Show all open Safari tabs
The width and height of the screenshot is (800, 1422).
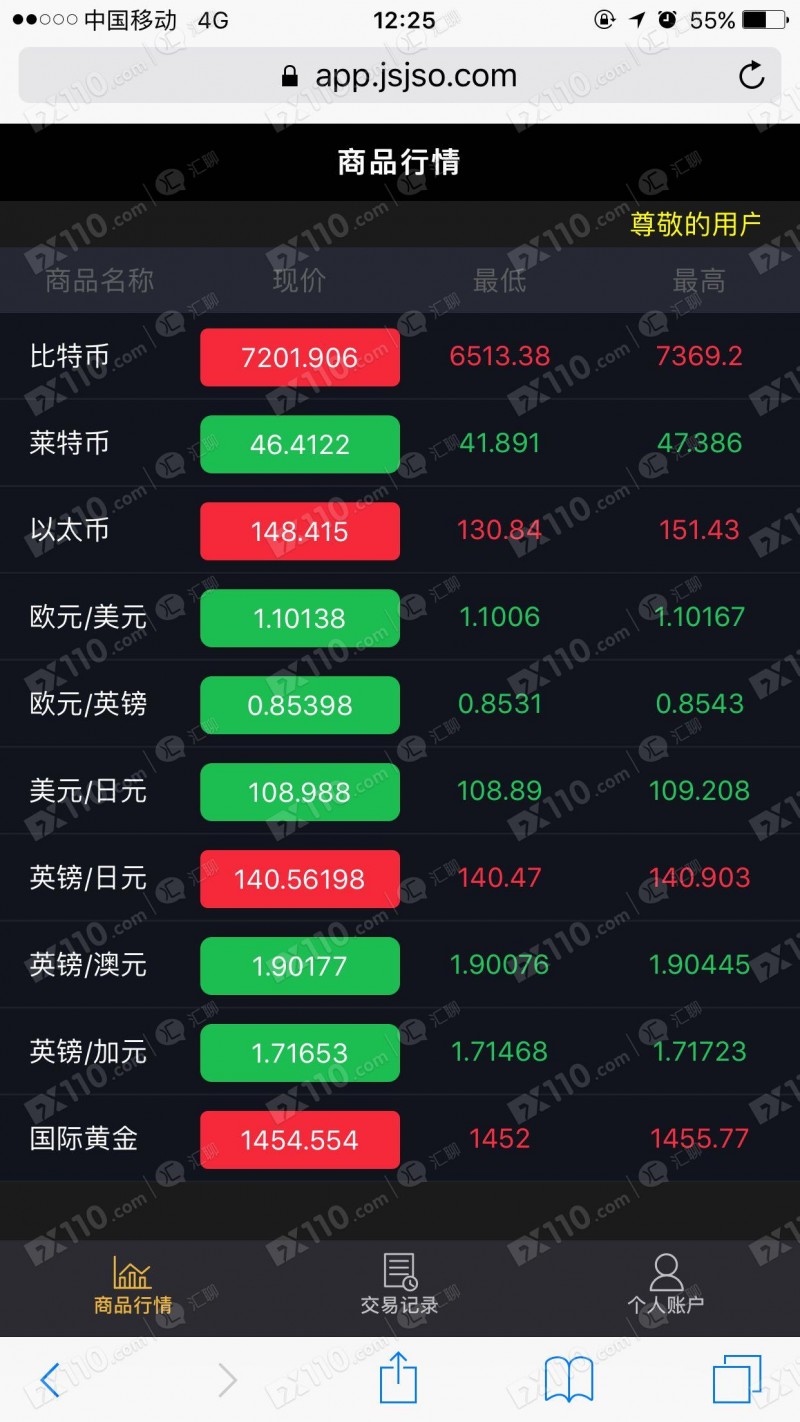(737, 1381)
